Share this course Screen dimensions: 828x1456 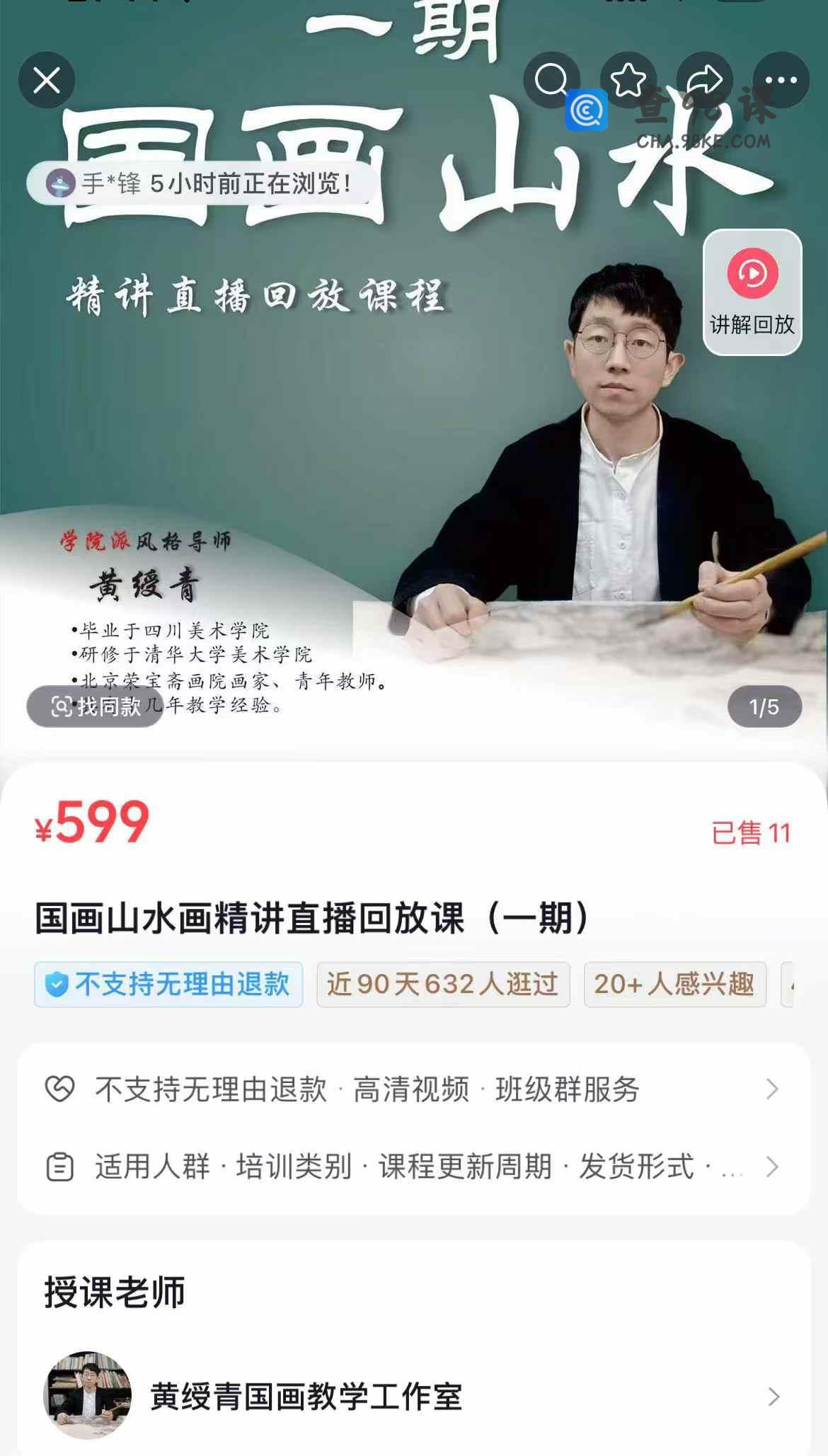(x=705, y=80)
